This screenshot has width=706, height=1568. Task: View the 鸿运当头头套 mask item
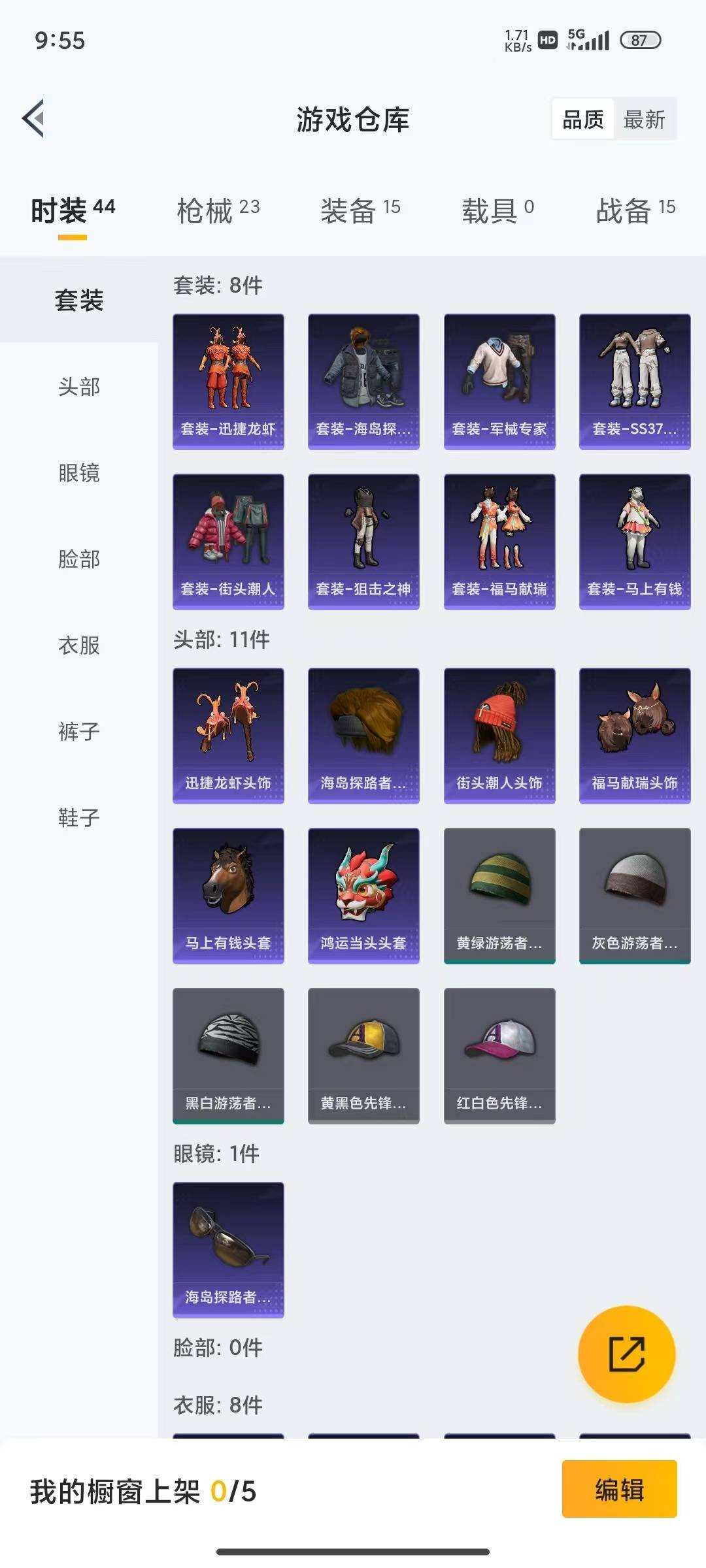[363, 889]
